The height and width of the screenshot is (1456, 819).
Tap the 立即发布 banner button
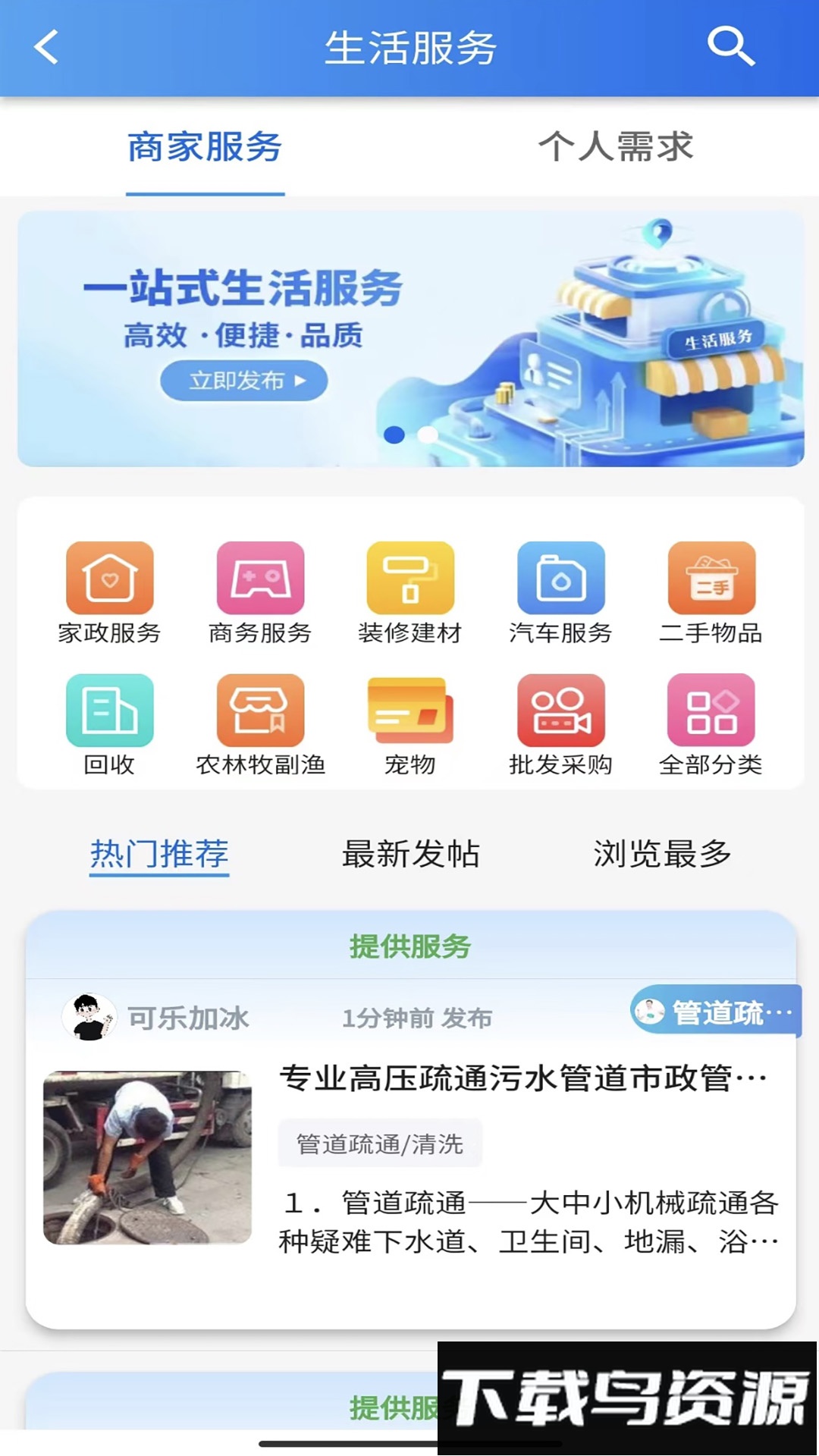(243, 381)
